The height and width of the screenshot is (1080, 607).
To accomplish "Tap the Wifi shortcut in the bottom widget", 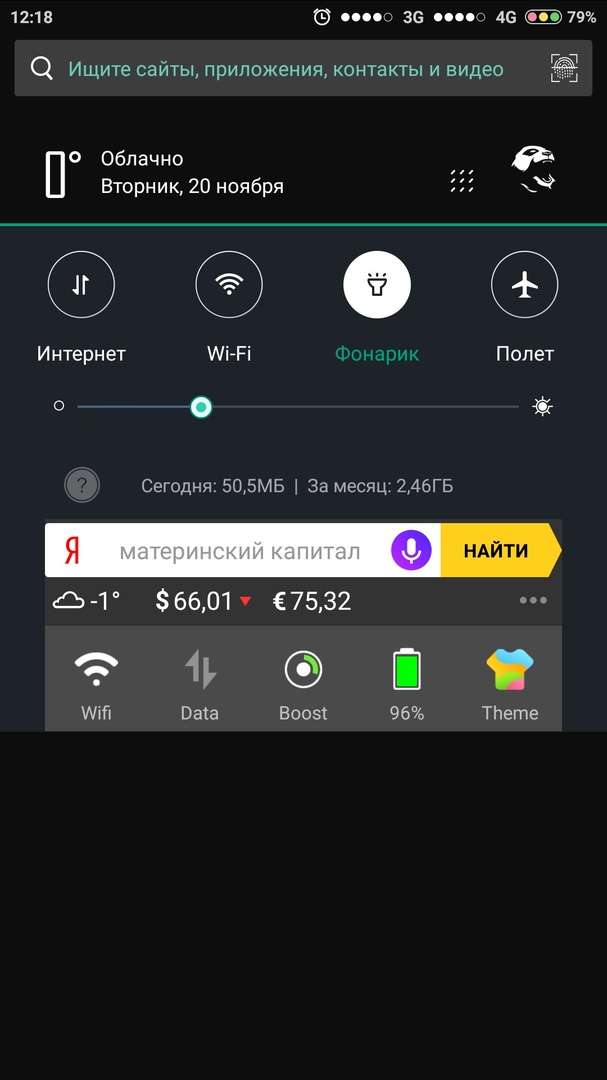I will pyautogui.click(x=96, y=683).
